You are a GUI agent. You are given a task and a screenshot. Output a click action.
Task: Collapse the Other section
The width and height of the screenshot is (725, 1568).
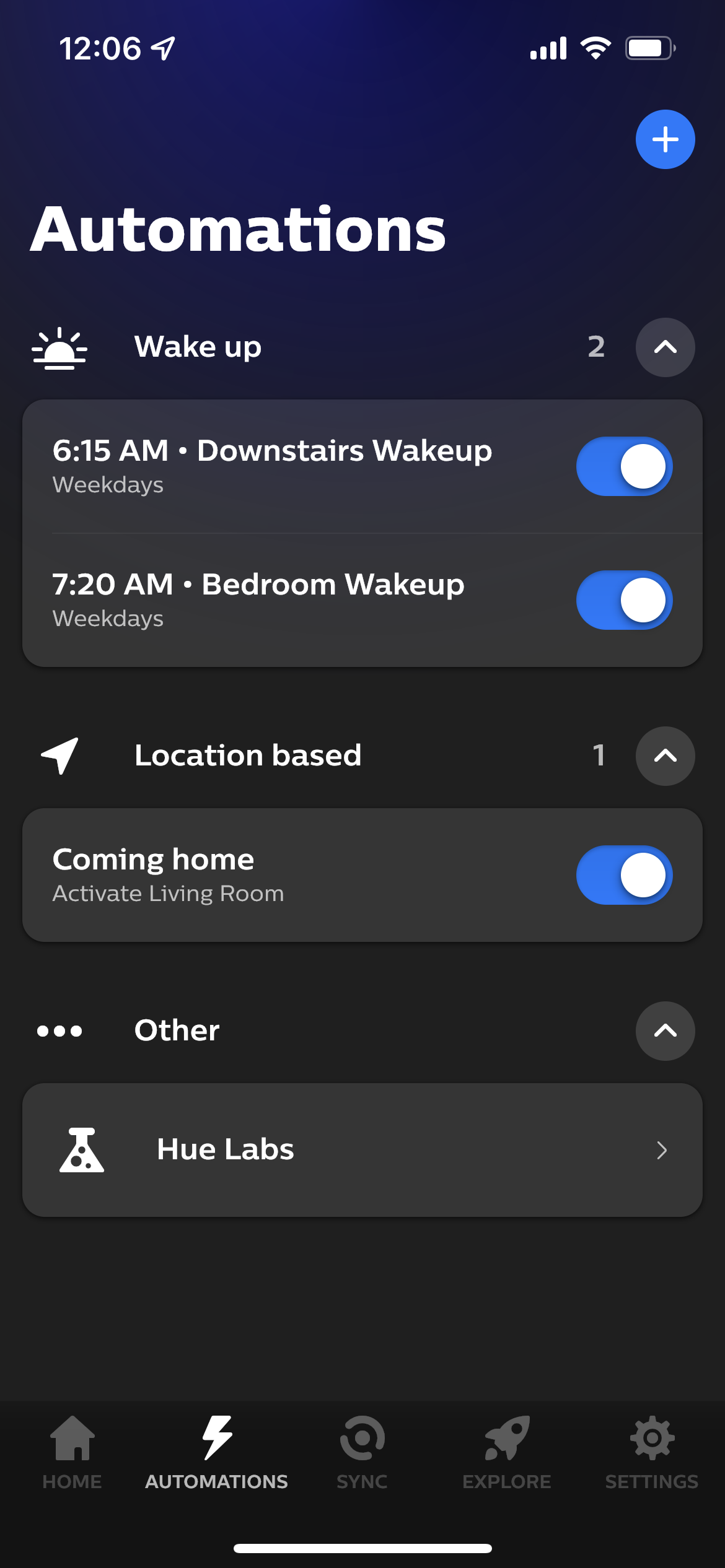point(665,1031)
